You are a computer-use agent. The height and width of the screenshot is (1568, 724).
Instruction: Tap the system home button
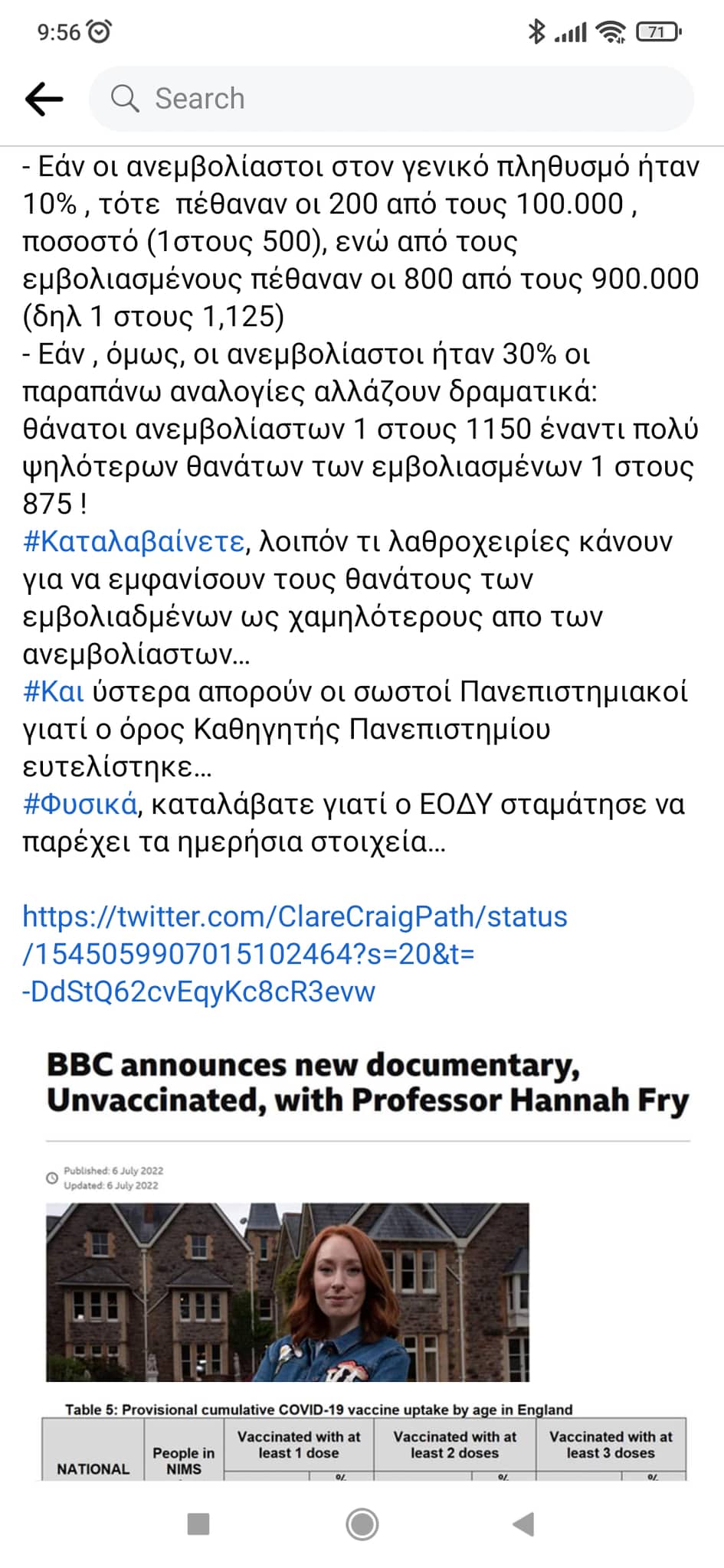(x=362, y=1524)
